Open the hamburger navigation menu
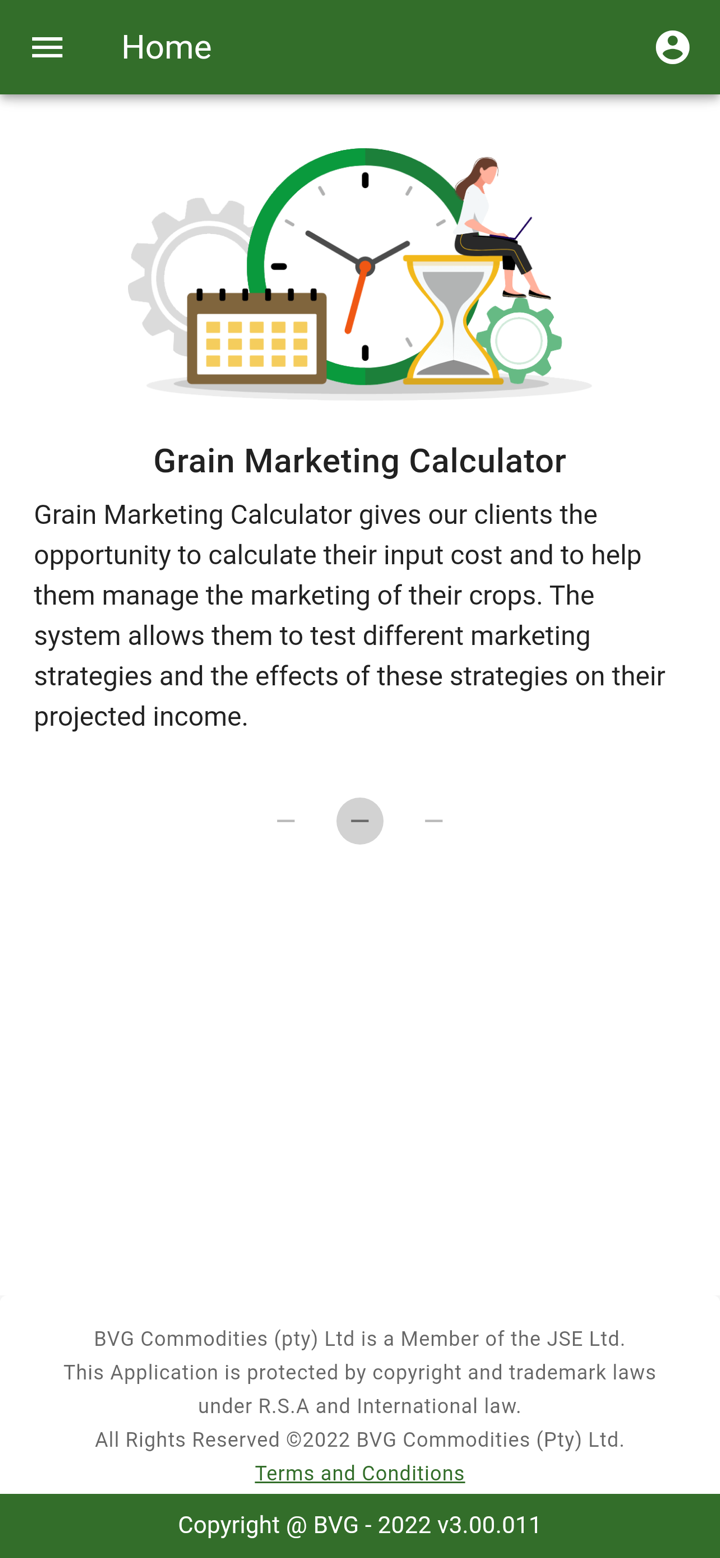 pyautogui.click(x=47, y=47)
